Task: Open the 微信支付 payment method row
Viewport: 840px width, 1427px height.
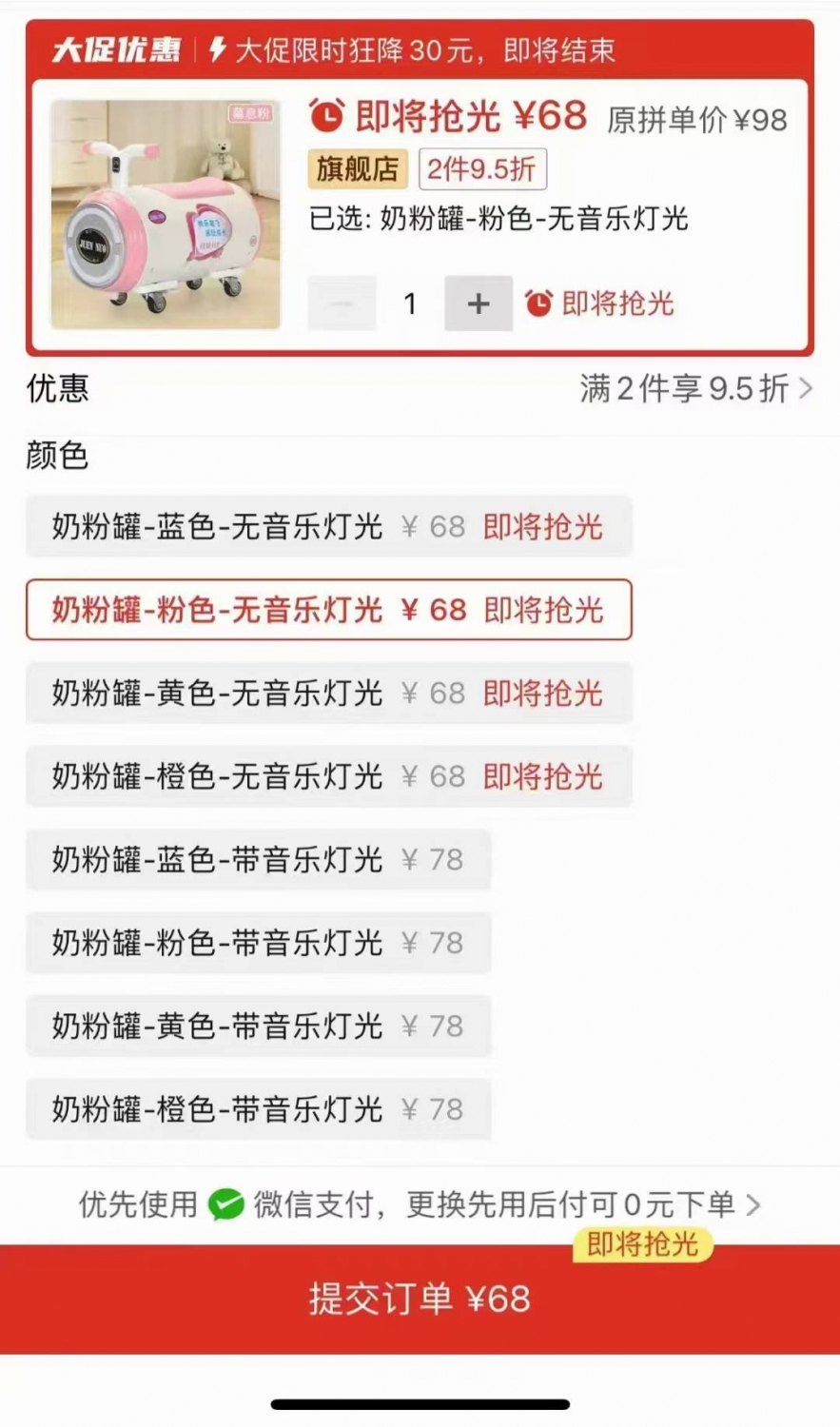Action: coord(420,1204)
